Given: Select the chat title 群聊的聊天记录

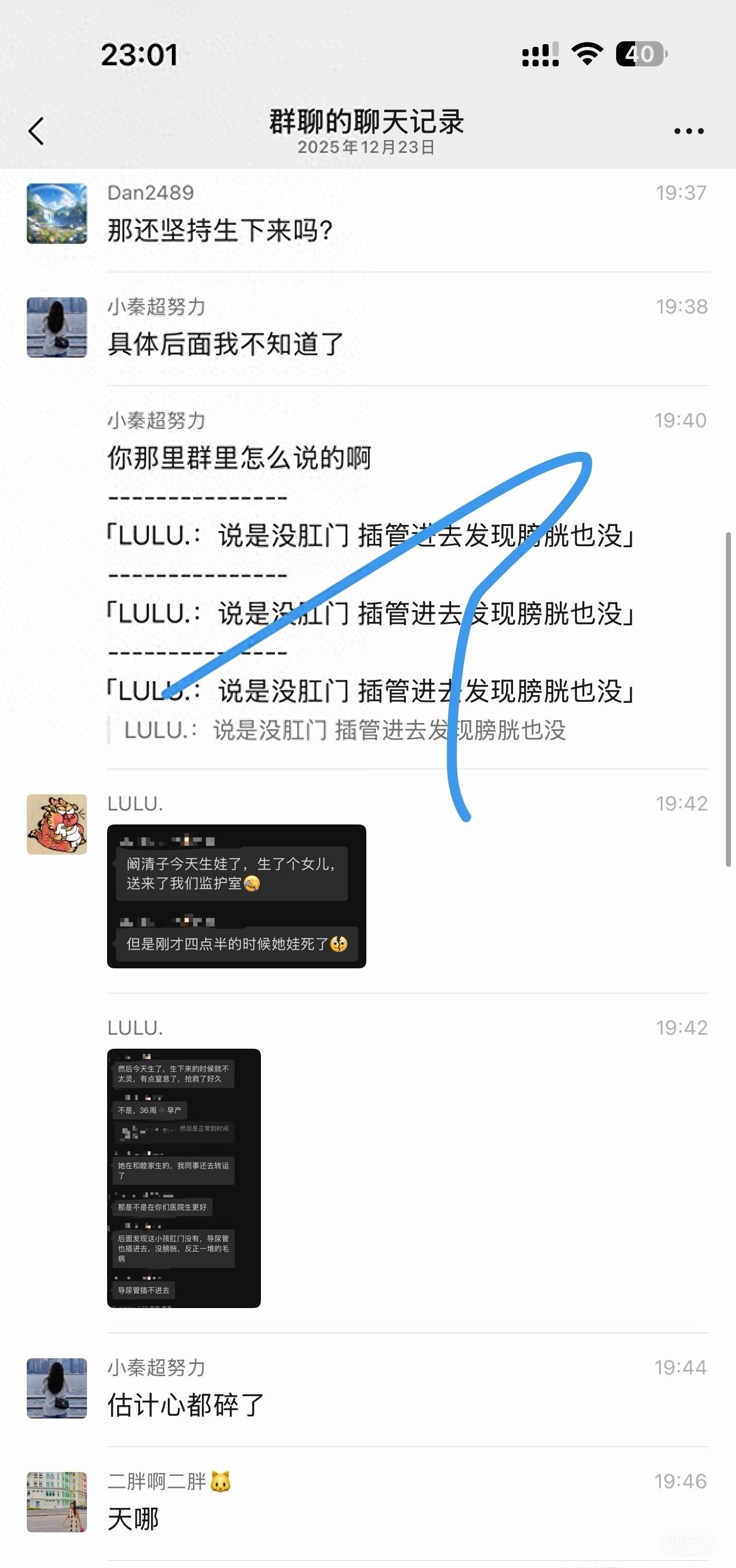Looking at the screenshot, I should pyautogui.click(x=367, y=122).
